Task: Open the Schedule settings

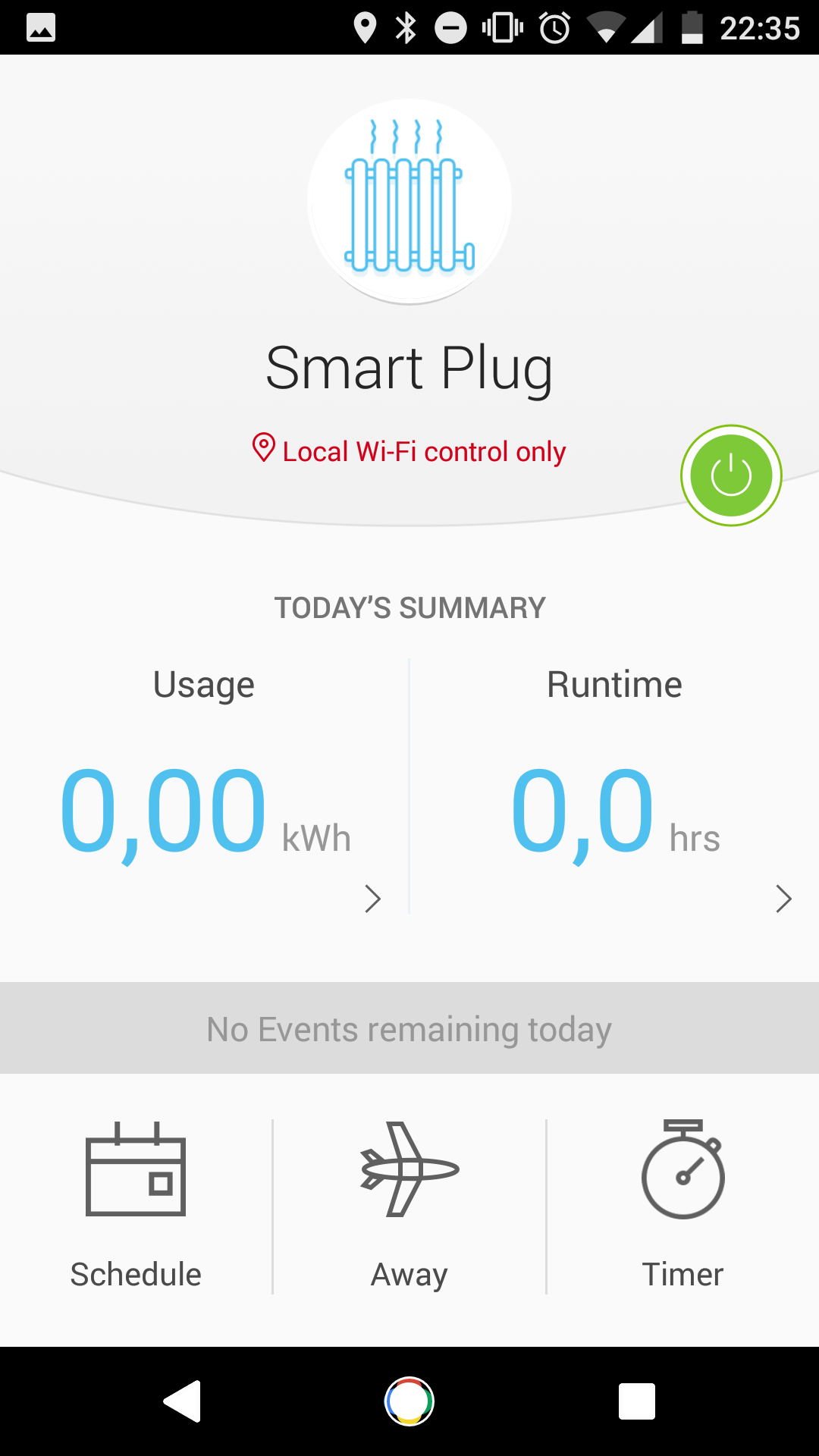Action: [x=136, y=1206]
